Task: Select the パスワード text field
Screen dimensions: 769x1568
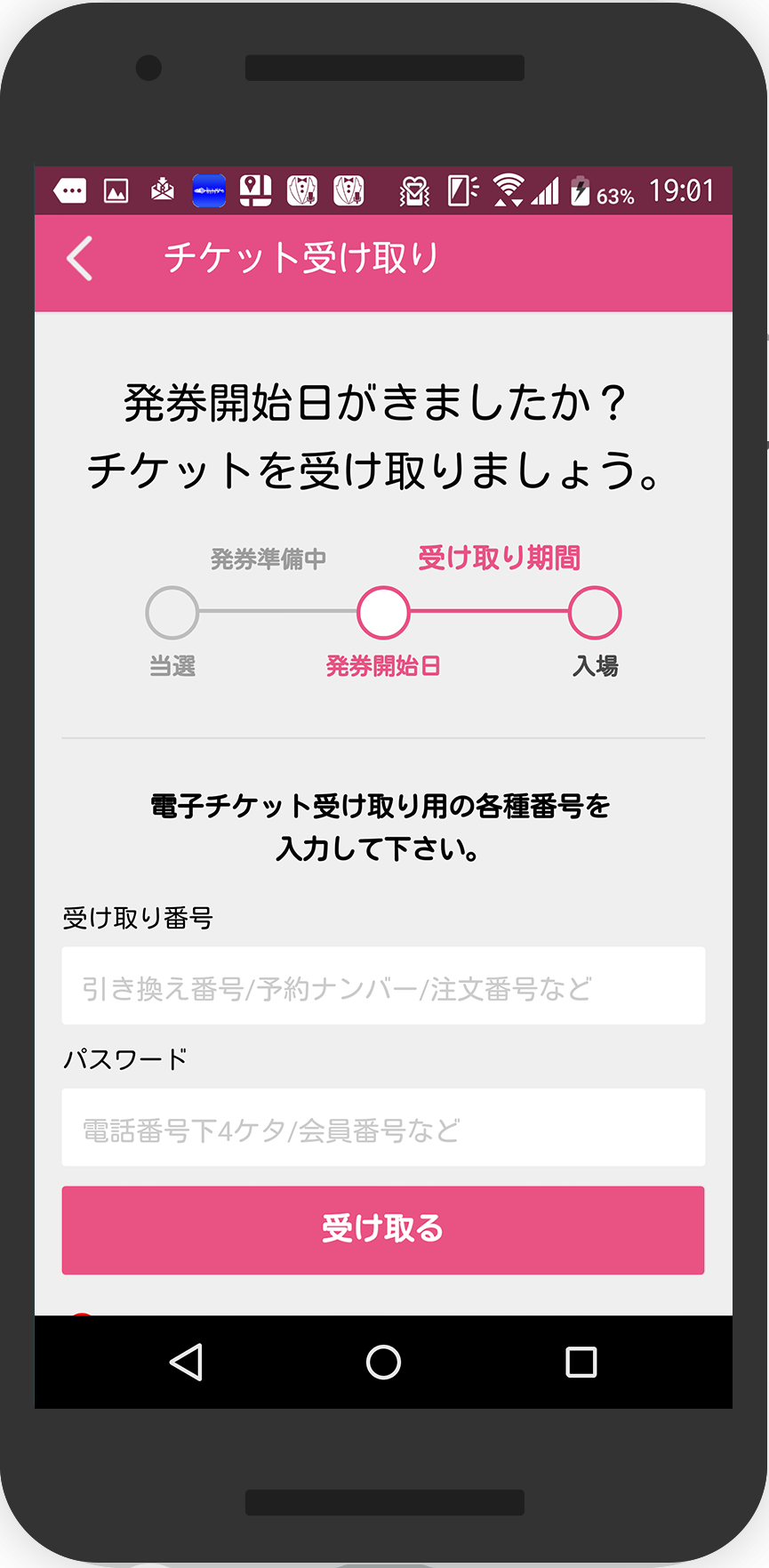Action: 383,1127
